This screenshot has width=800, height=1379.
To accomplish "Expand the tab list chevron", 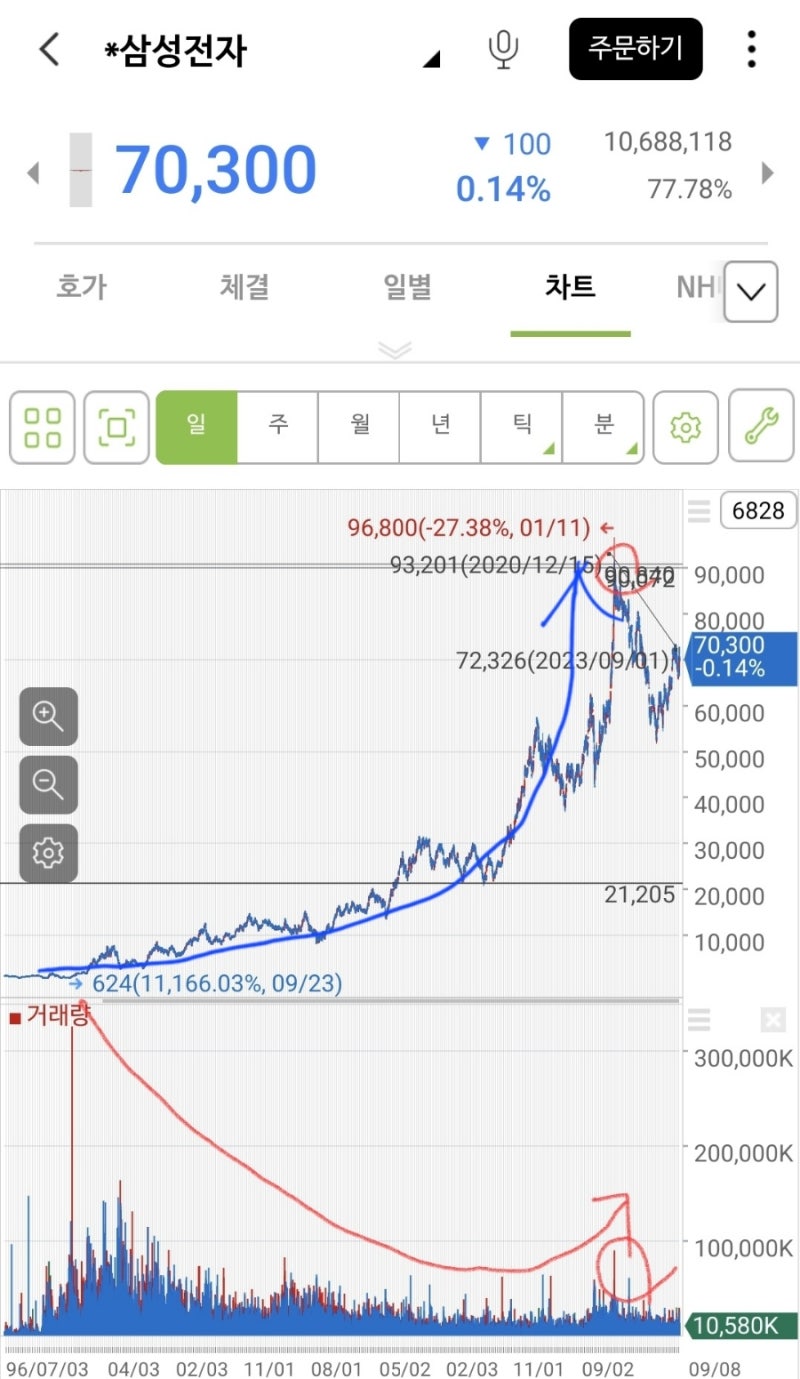I will [750, 291].
